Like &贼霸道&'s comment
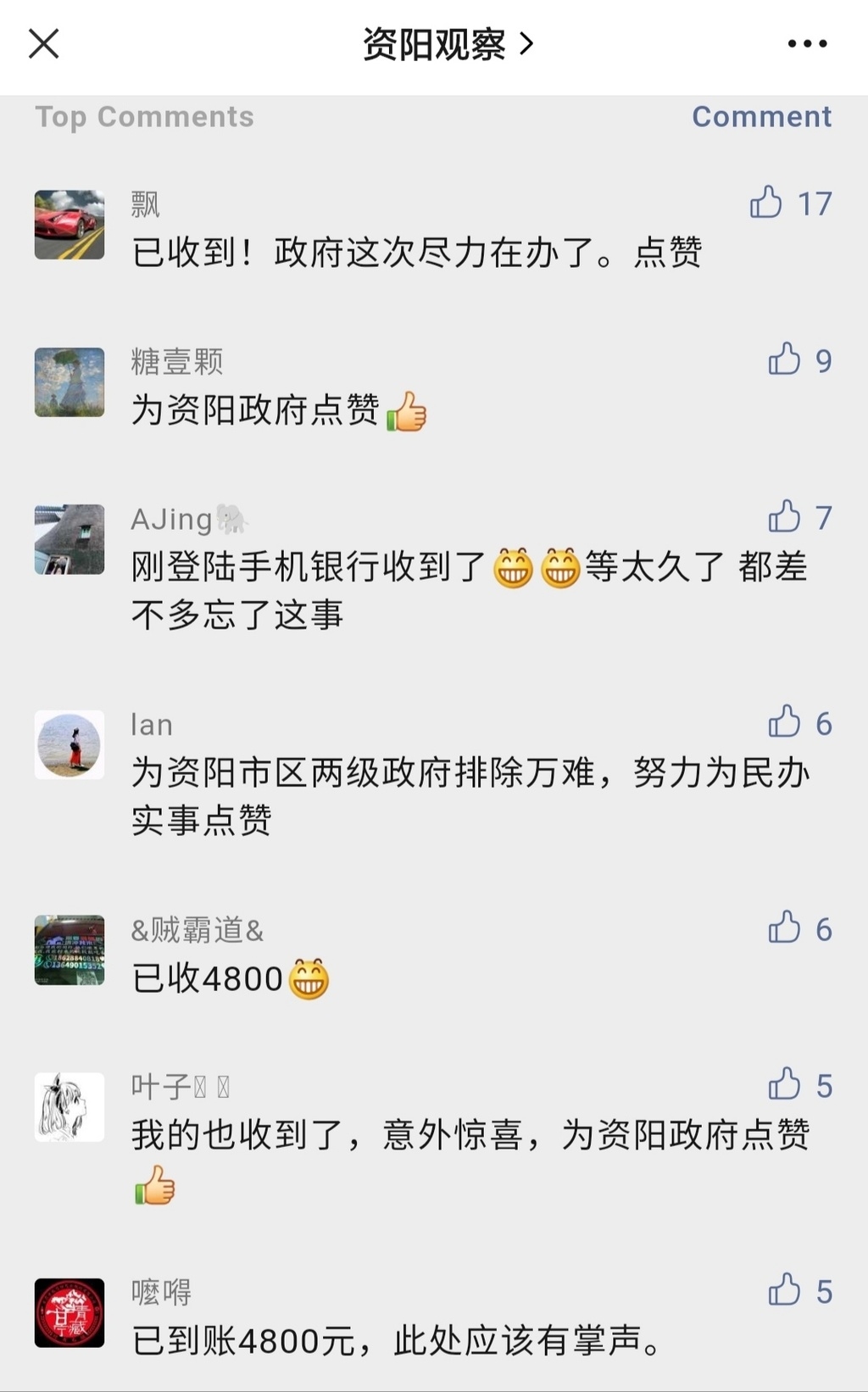The width and height of the screenshot is (868, 1392). pos(784,929)
